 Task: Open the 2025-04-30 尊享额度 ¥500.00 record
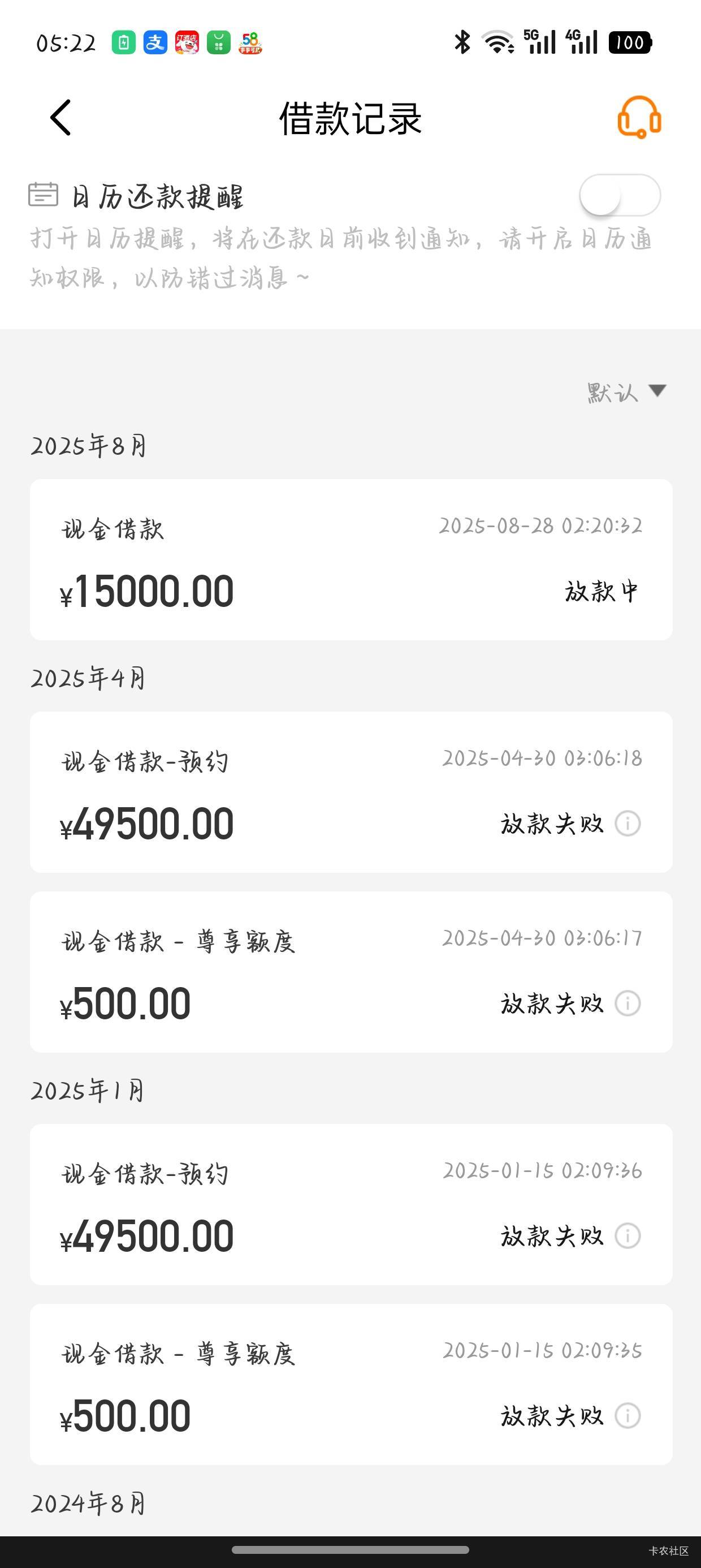click(x=351, y=972)
